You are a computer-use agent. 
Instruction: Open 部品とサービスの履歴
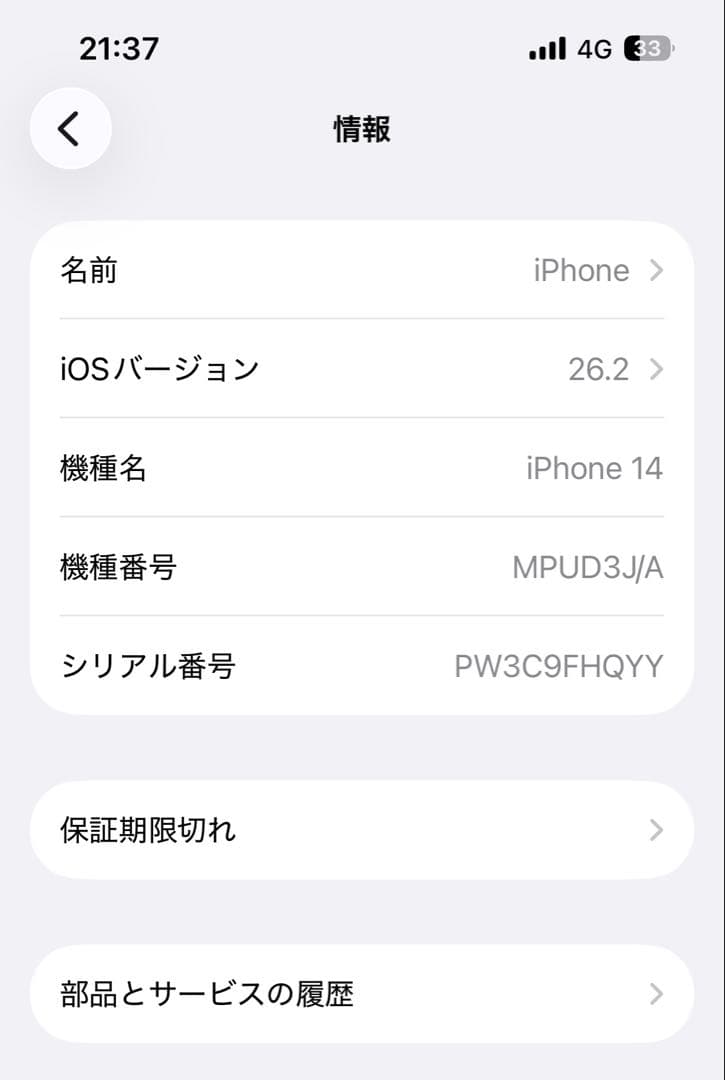tap(362, 994)
